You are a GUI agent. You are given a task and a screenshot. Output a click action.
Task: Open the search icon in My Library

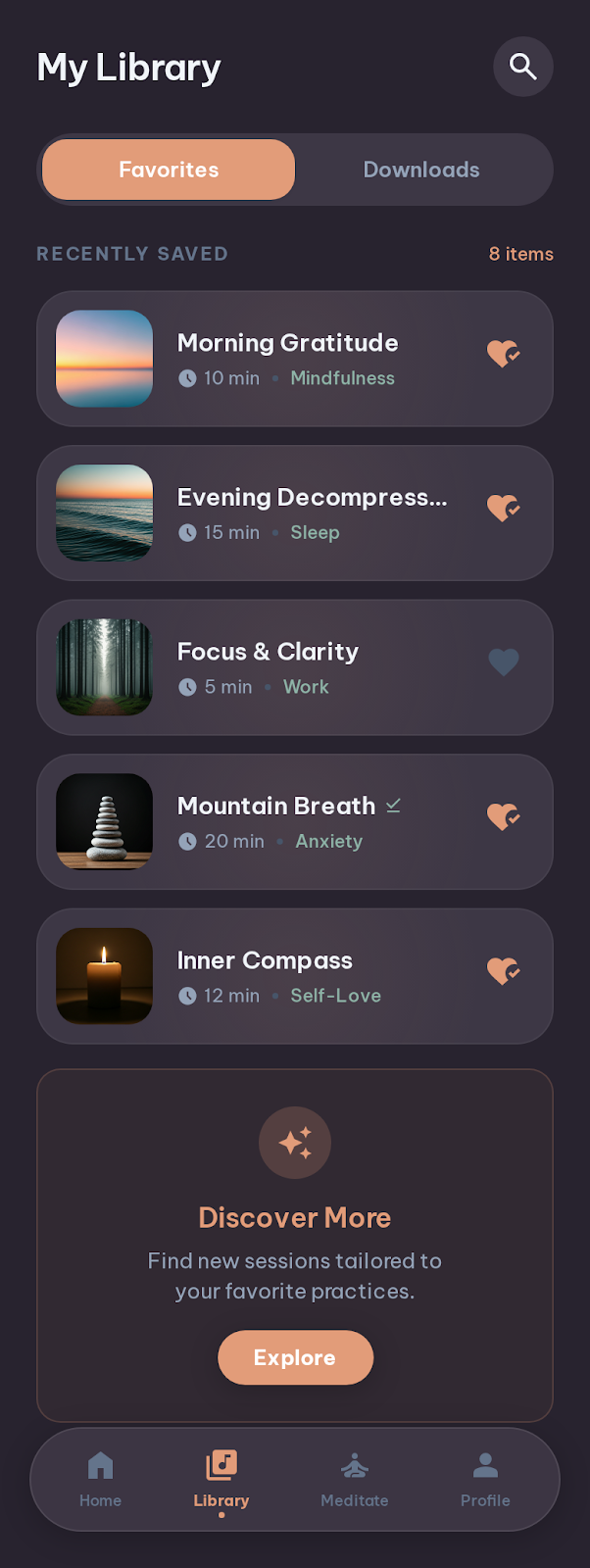click(x=522, y=67)
